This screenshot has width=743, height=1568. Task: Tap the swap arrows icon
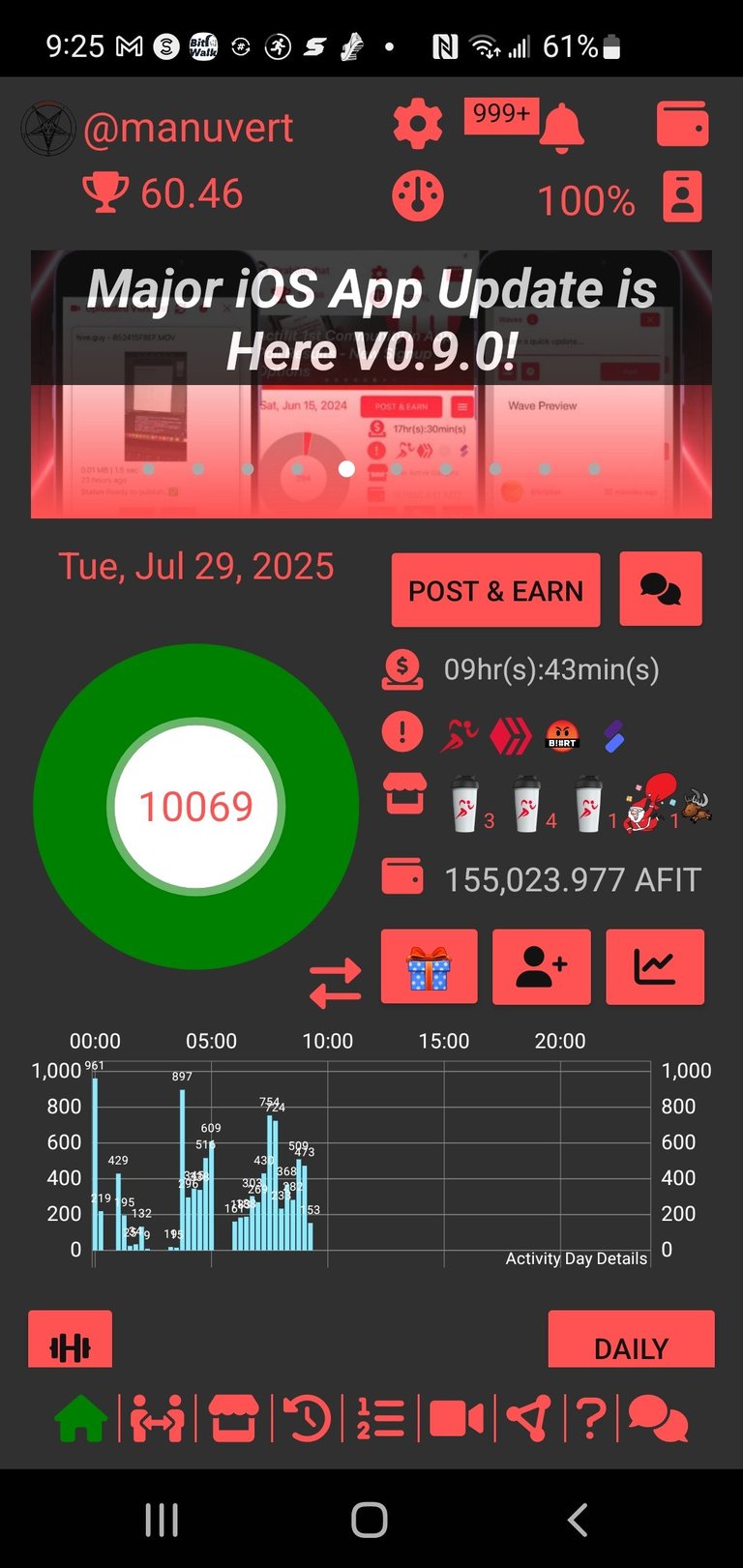tap(335, 982)
